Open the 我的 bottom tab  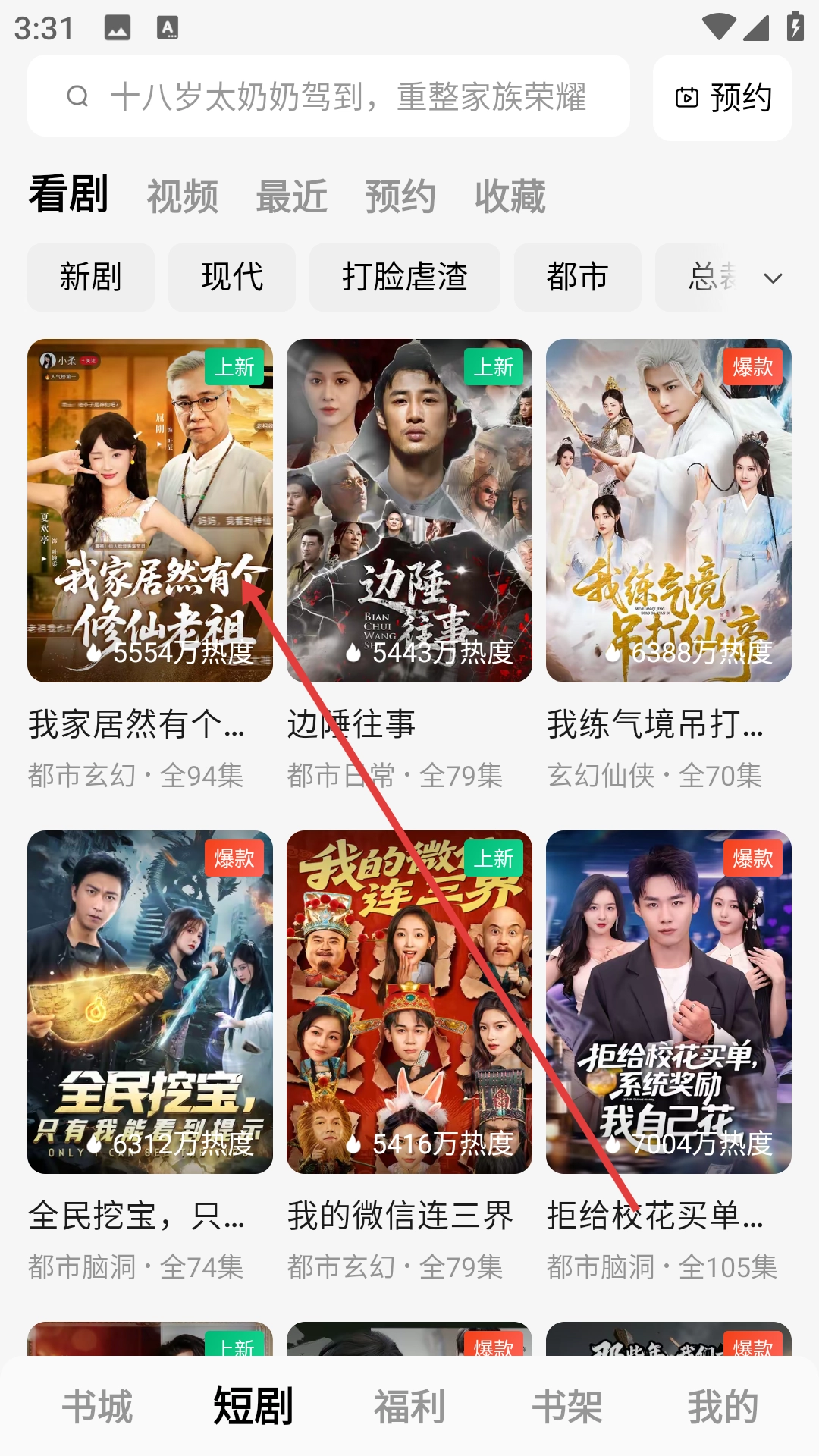click(722, 1406)
